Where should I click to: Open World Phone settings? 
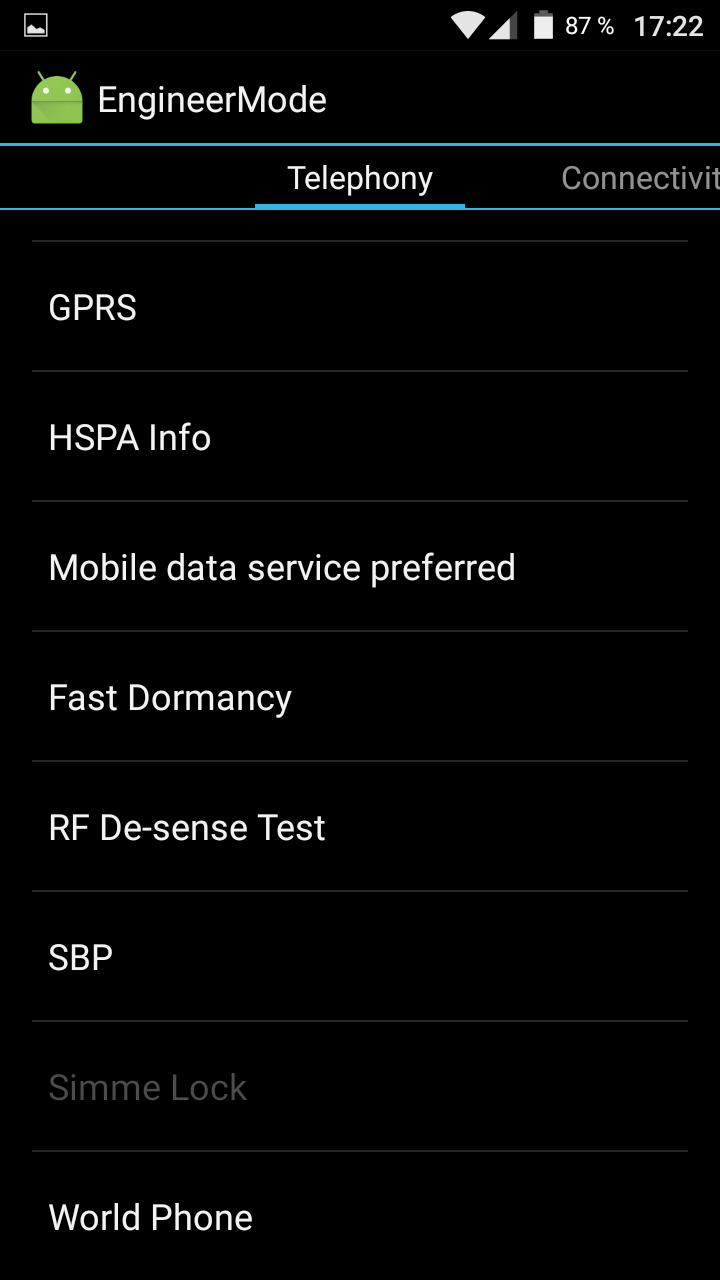tap(360, 1217)
